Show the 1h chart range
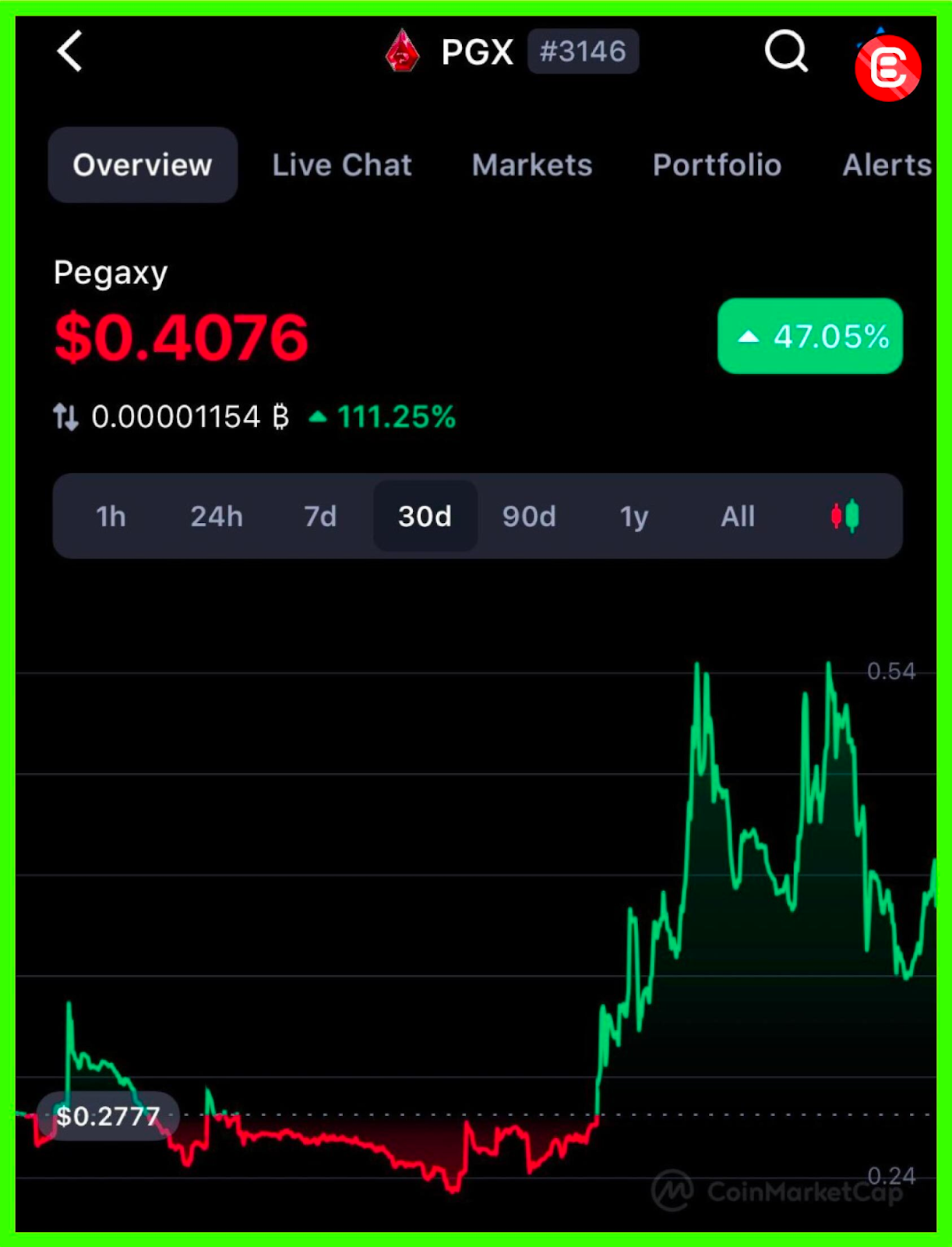952x1247 pixels. 111,516
